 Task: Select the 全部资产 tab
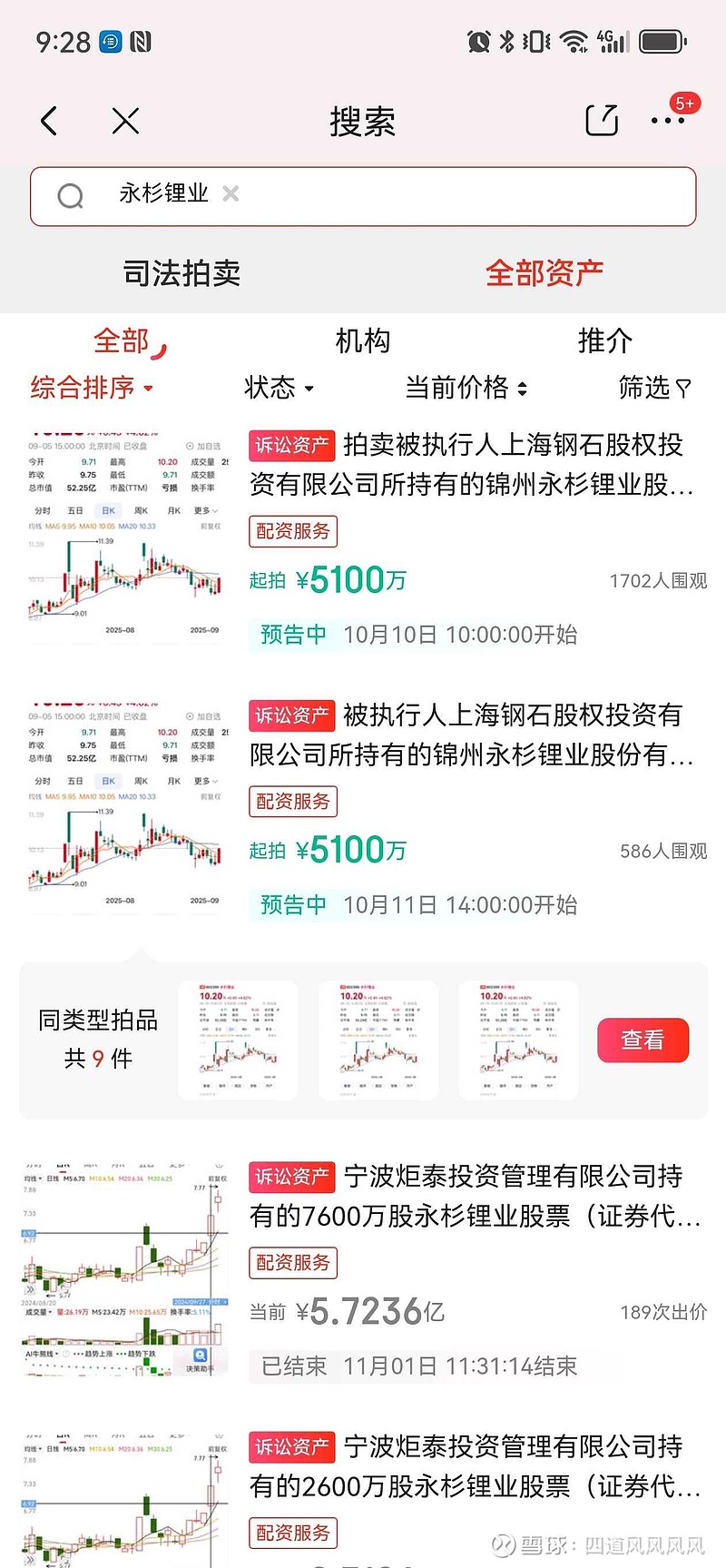point(544,272)
